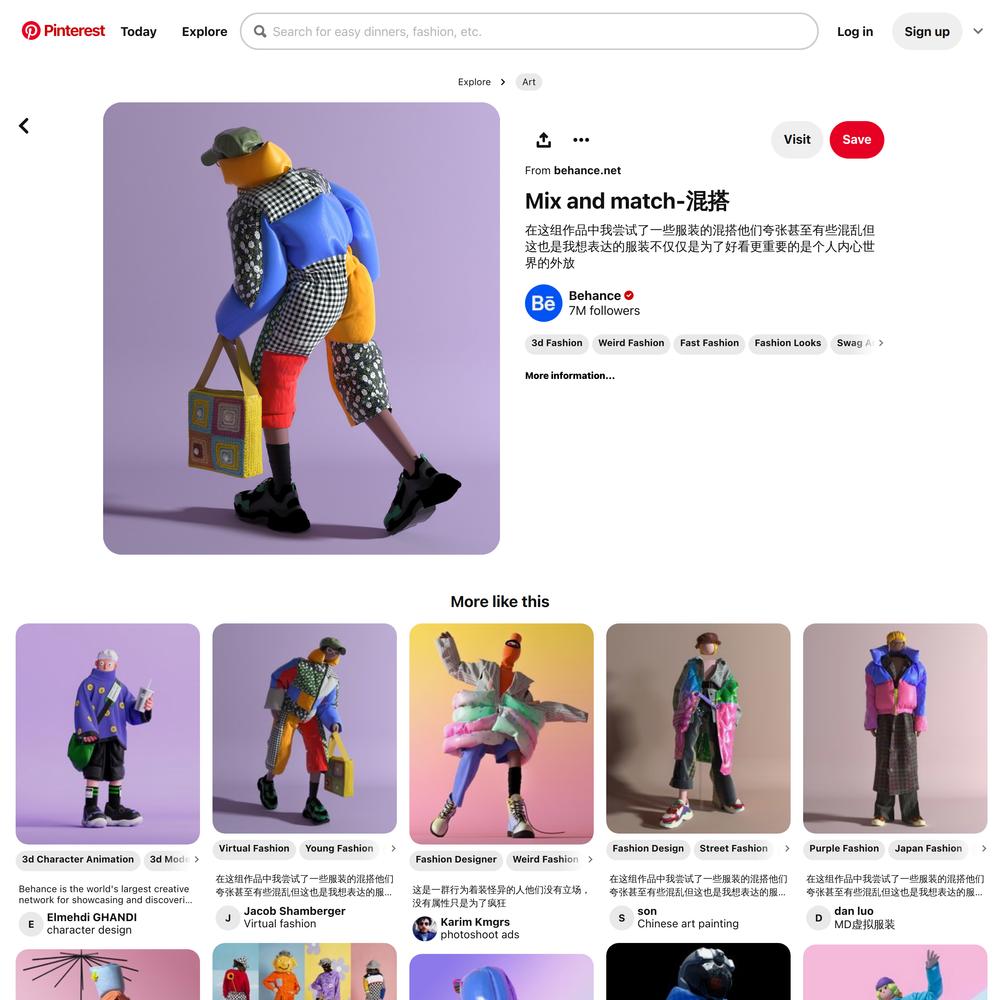Go to Pinterest home via logo

pyautogui.click(x=63, y=31)
